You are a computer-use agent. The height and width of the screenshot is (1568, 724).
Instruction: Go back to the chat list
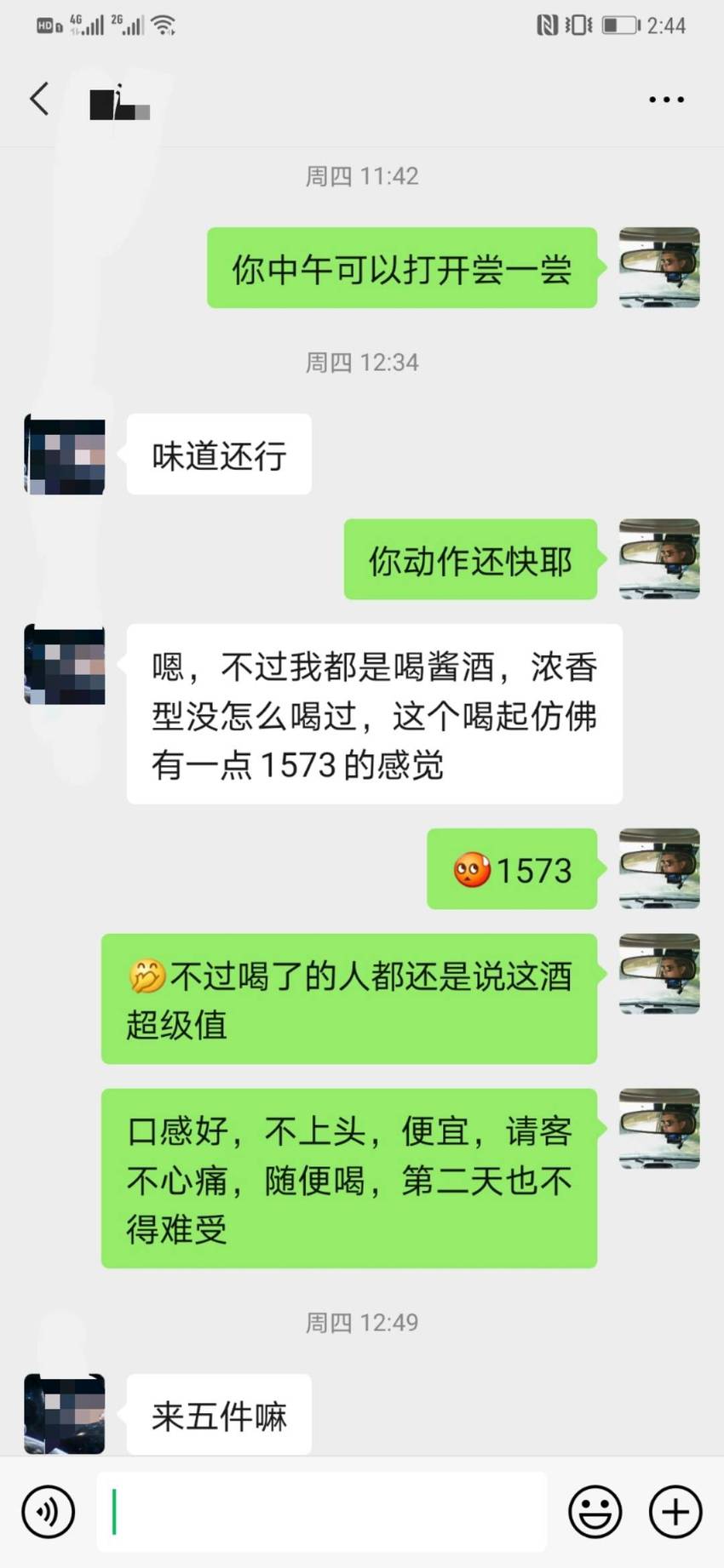39,99
